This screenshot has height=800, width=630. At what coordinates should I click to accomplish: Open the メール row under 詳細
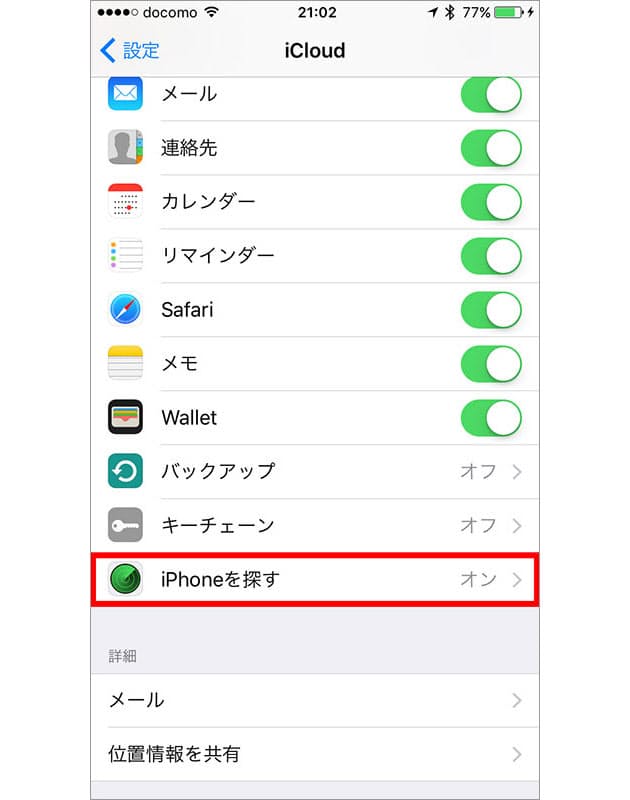click(x=315, y=700)
